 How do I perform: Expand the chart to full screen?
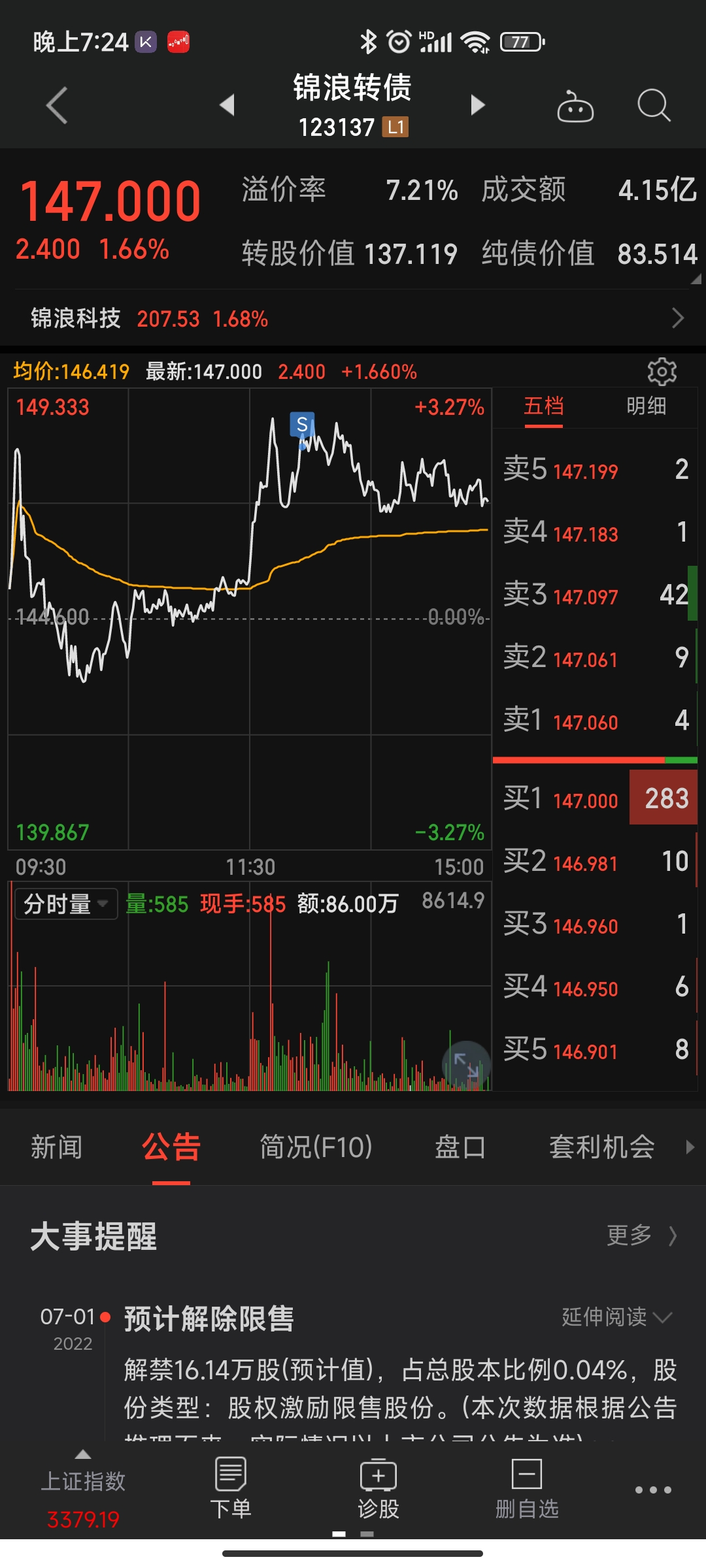[466, 1065]
